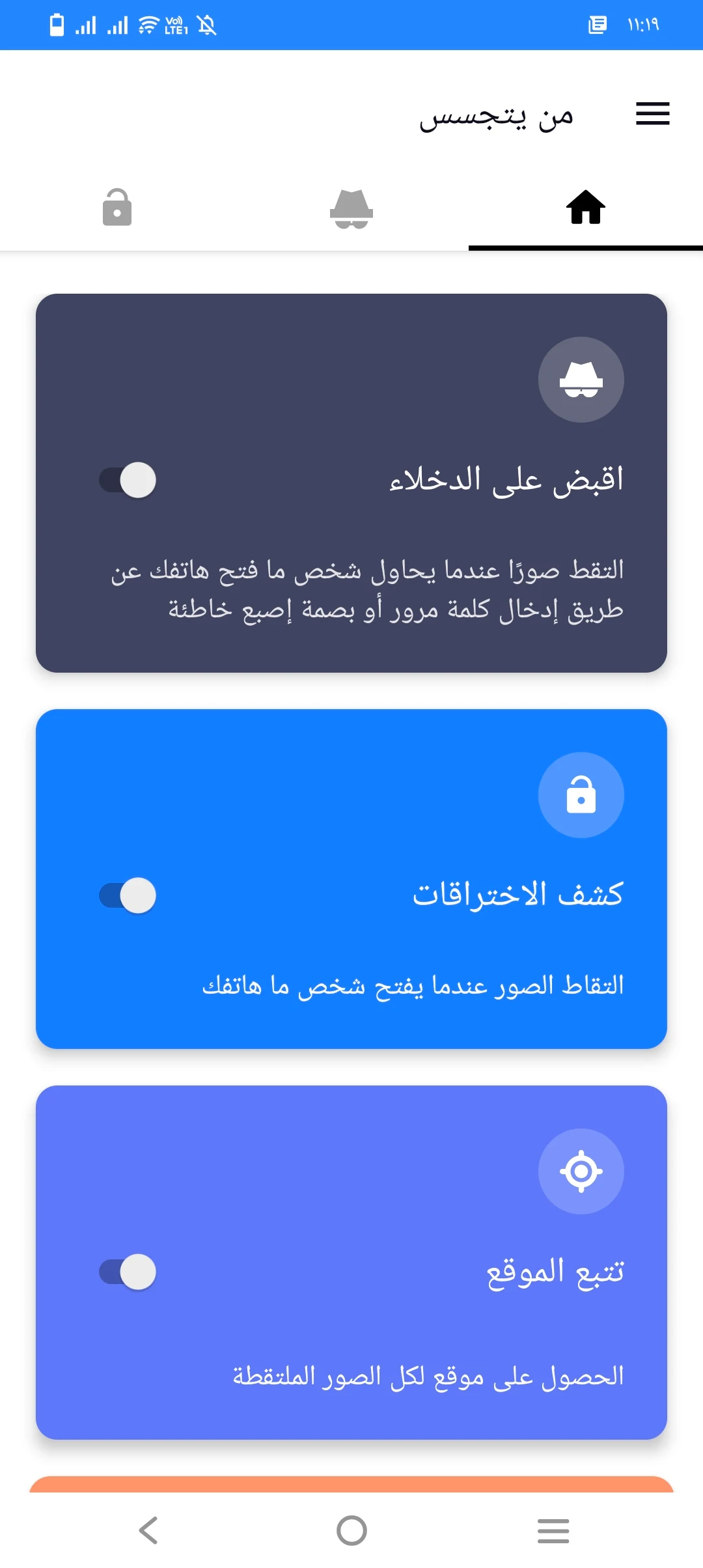Open the hamburger drawer menu
The width and height of the screenshot is (703, 1568).
click(652, 114)
